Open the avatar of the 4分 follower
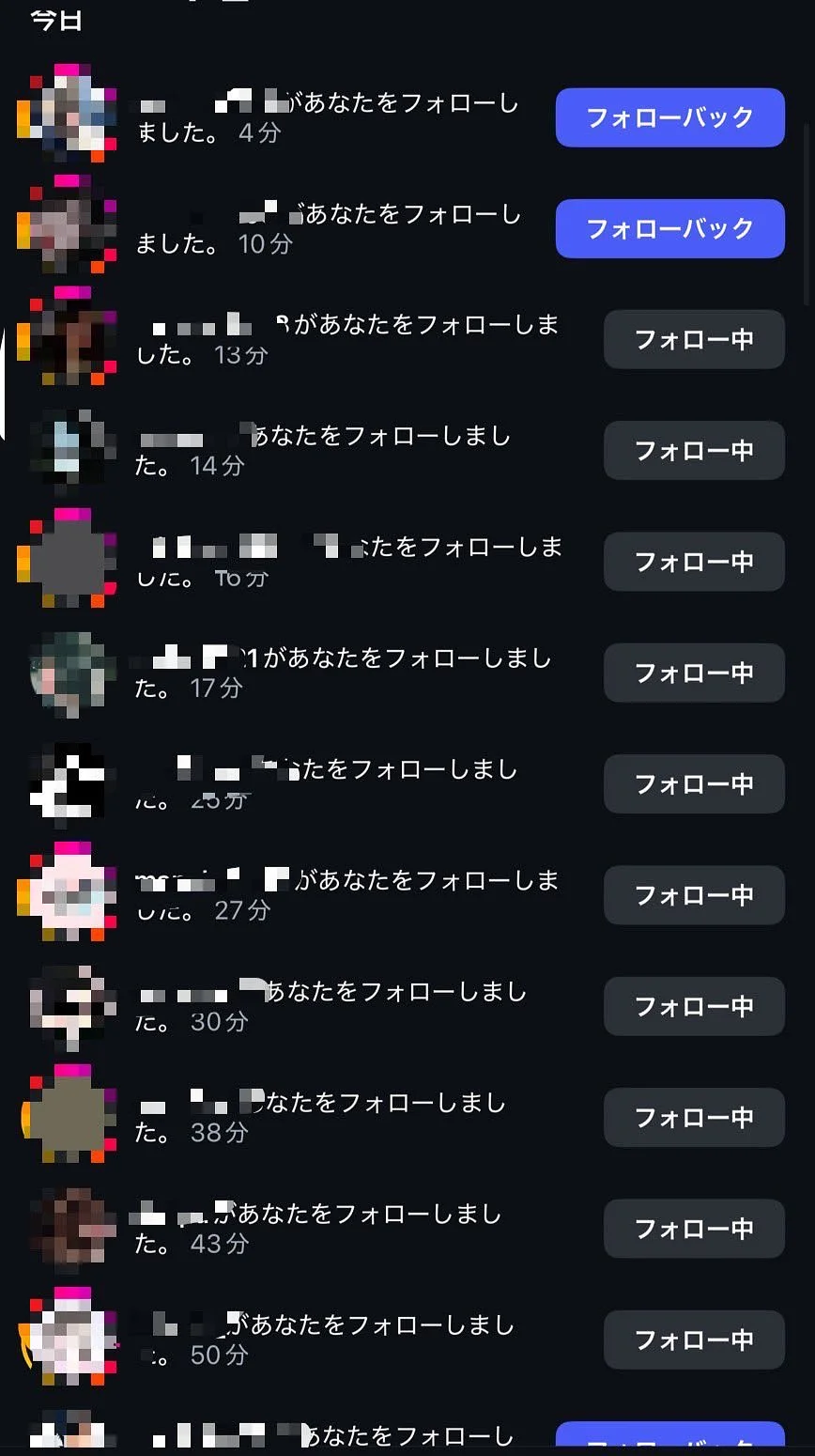The image size is (815, 1456). point(68,114)
